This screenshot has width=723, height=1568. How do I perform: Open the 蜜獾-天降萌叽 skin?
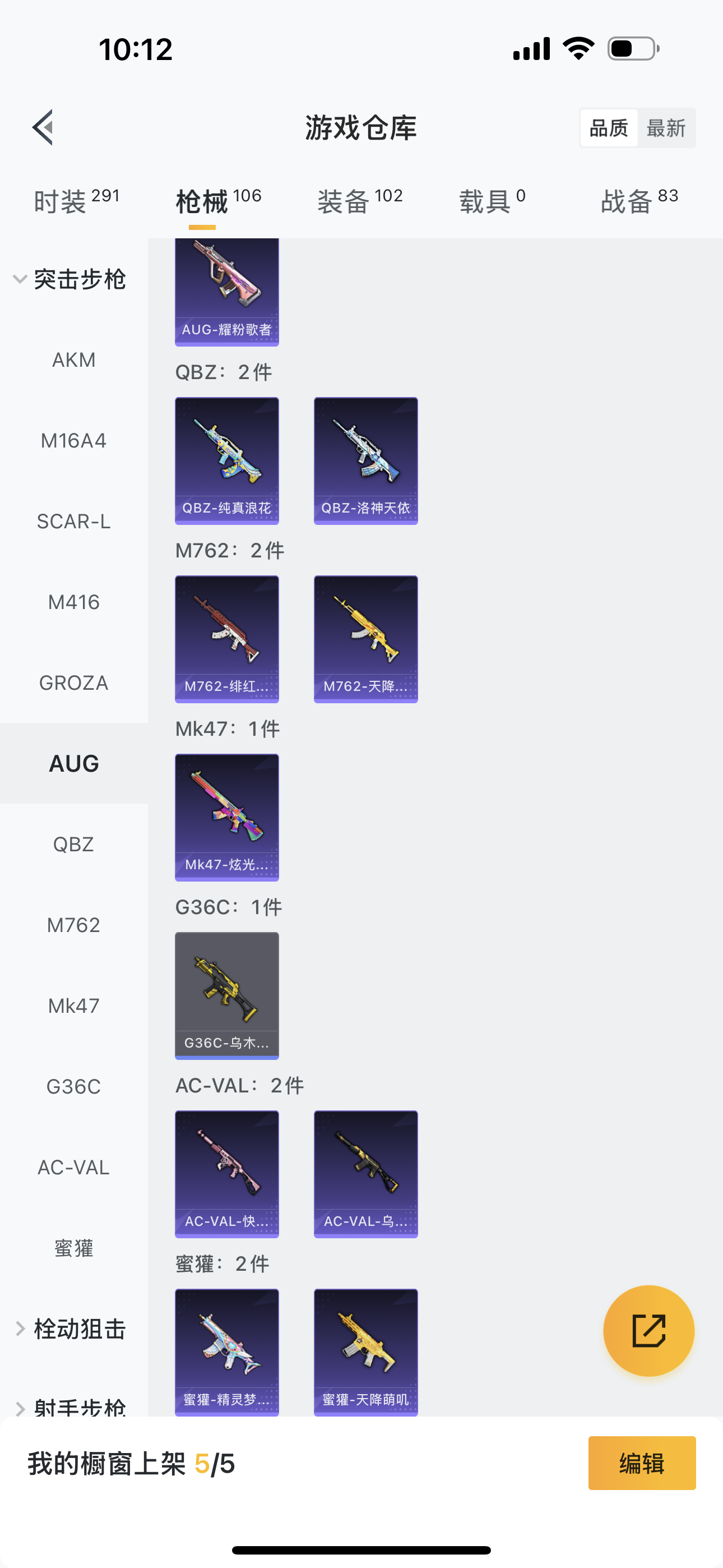pyautogui.click(x=366, y=1352)
